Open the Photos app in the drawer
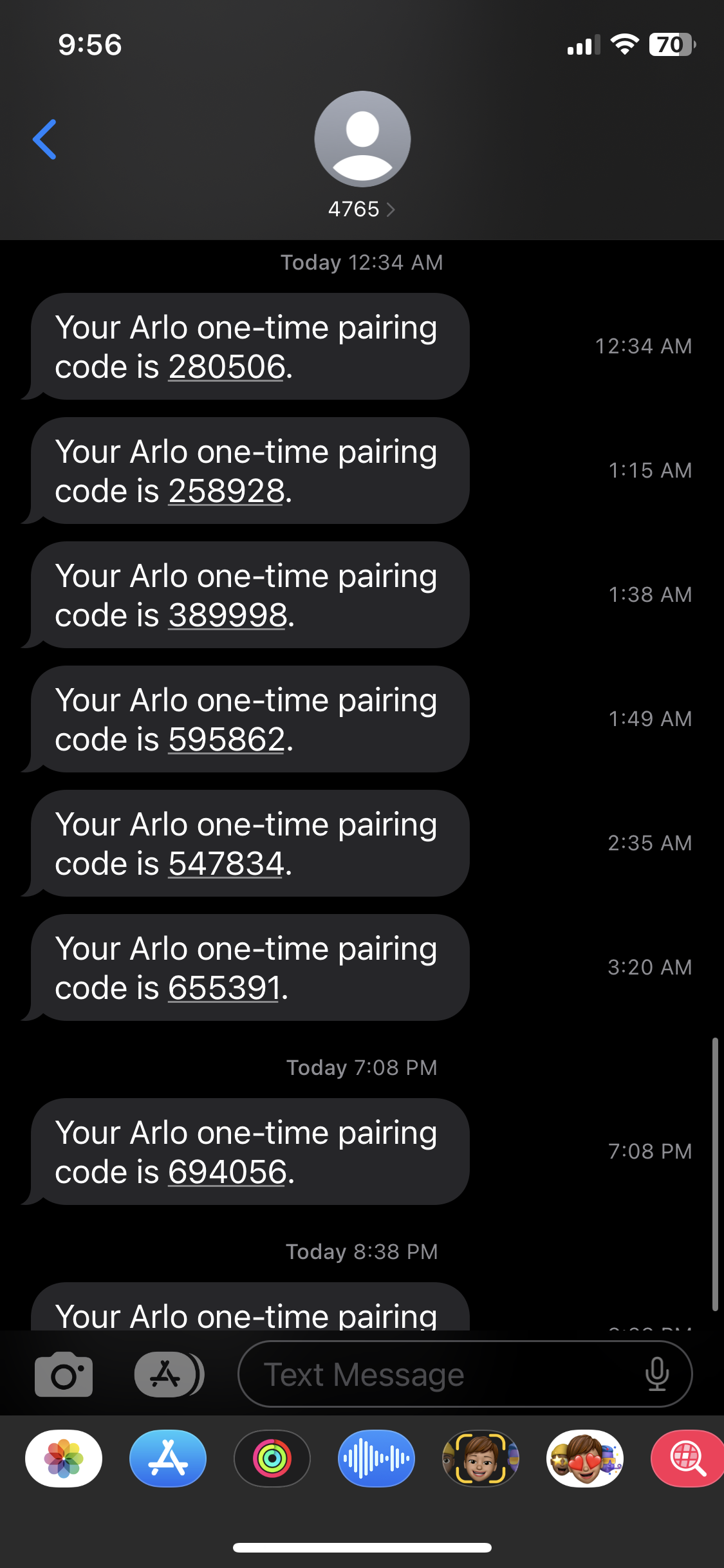 pos(64,1459)
